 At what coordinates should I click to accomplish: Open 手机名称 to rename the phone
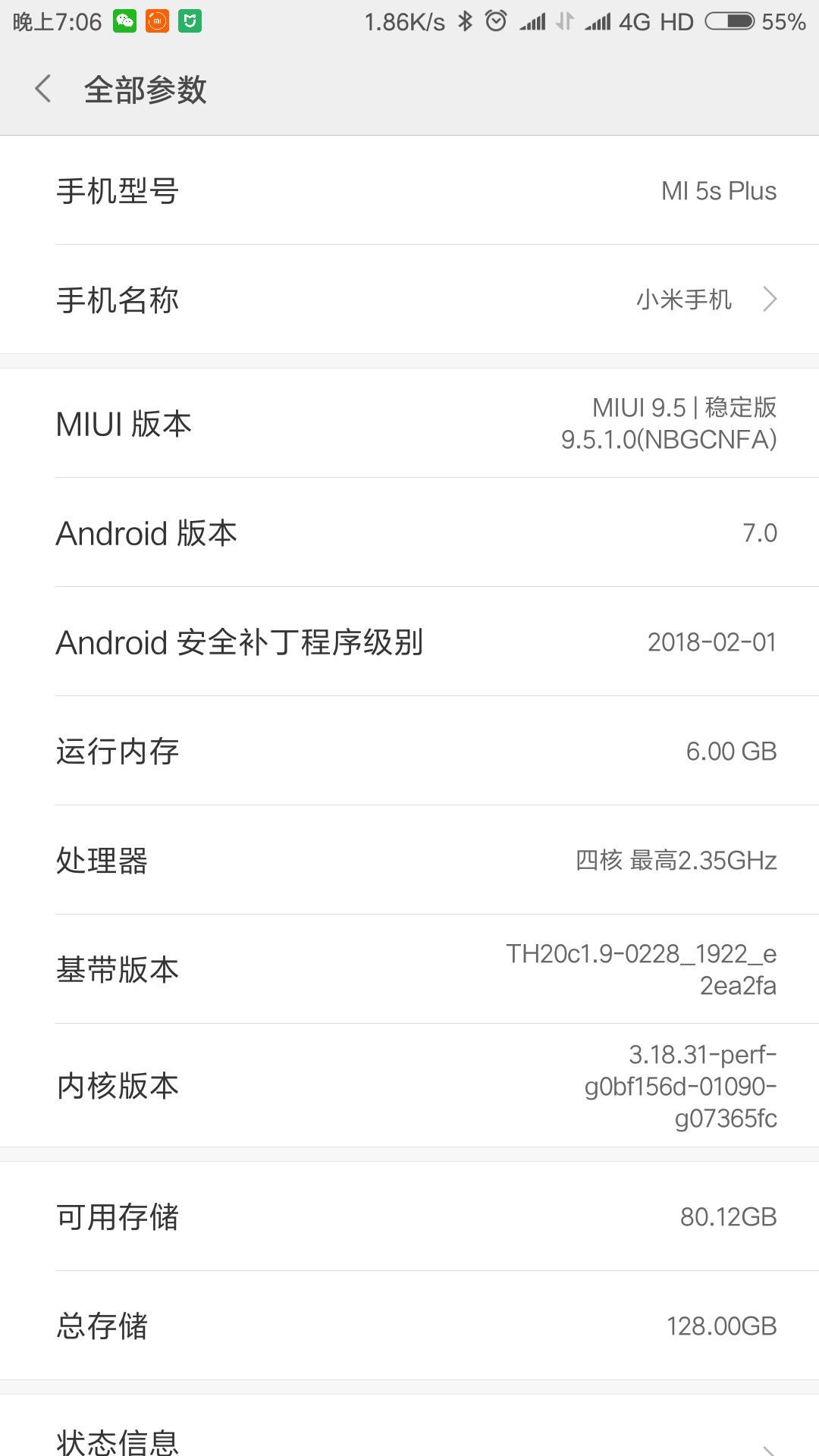pos(409,300)
